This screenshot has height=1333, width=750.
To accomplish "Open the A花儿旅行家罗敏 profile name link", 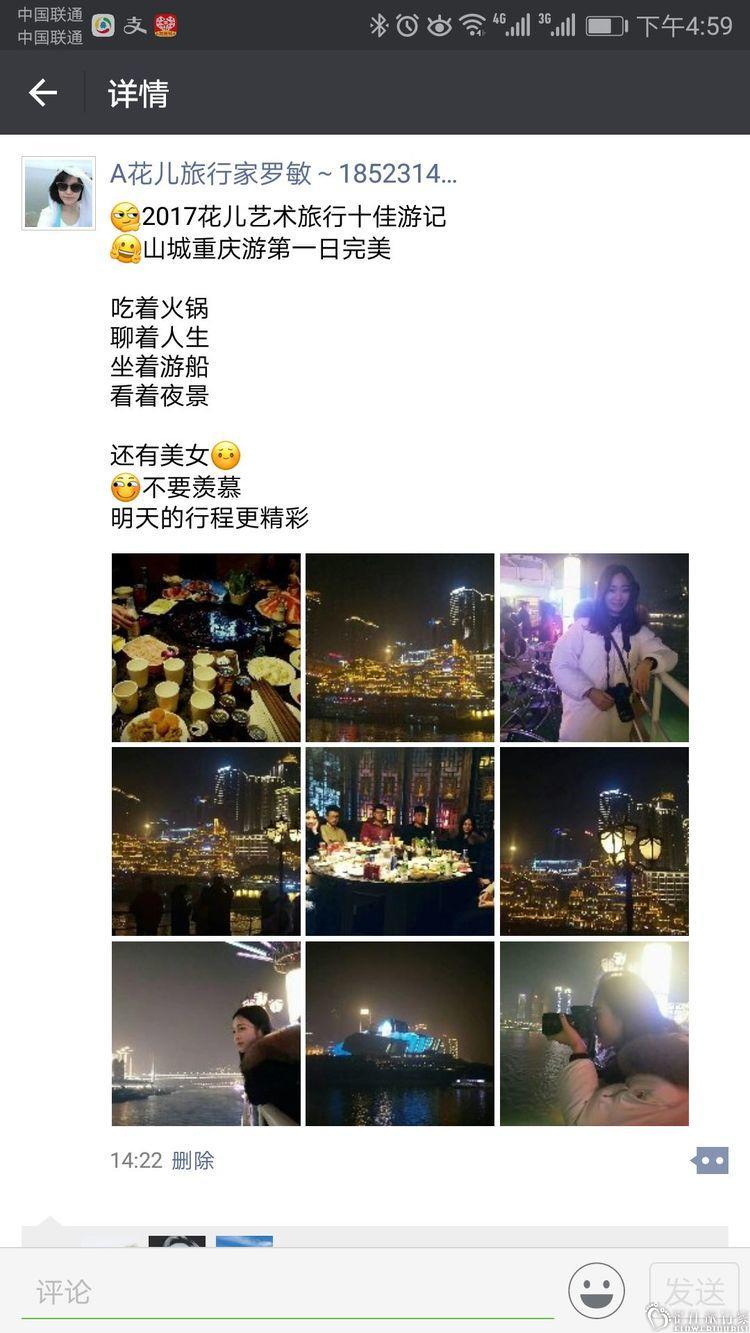I will pos(283,174).
